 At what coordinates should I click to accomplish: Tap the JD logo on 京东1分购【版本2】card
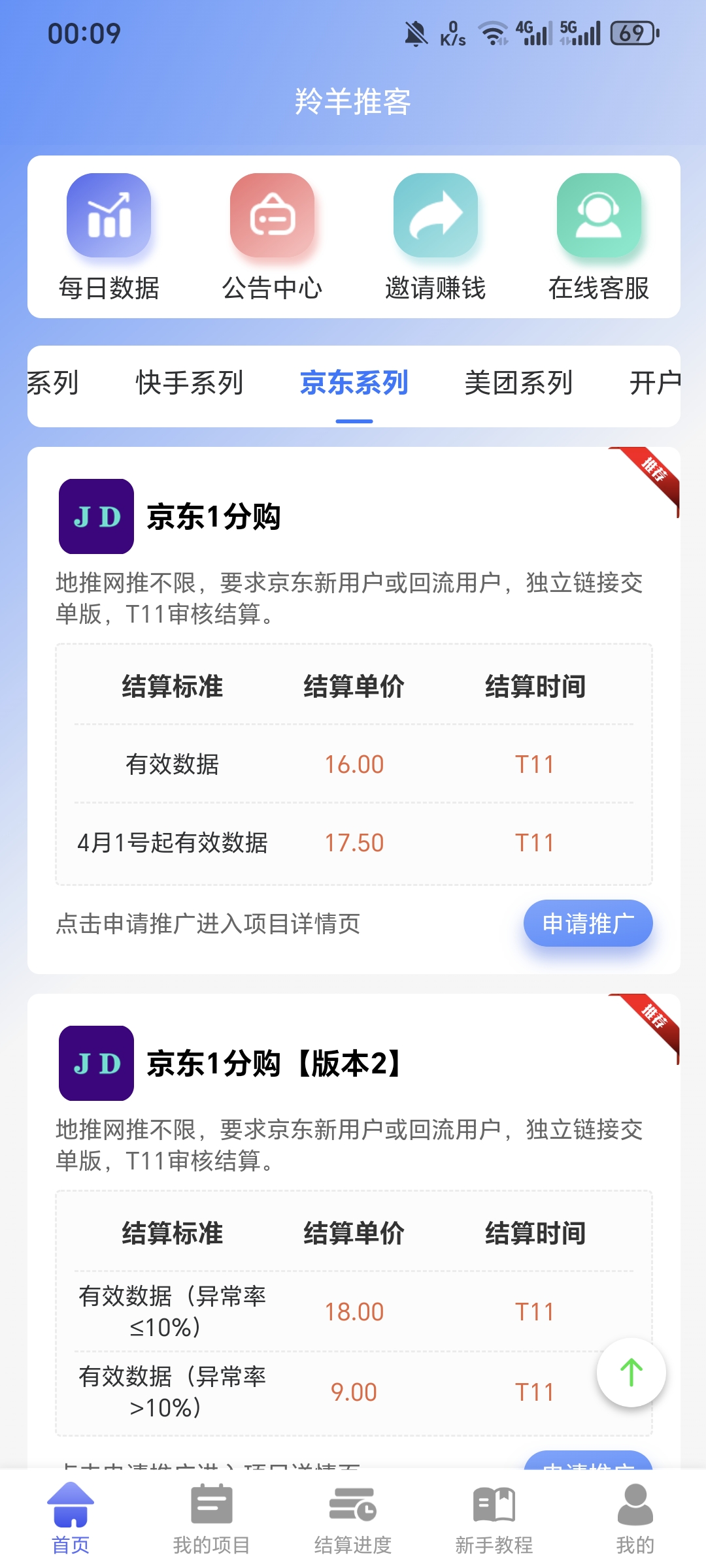[x=95, y=1065]
